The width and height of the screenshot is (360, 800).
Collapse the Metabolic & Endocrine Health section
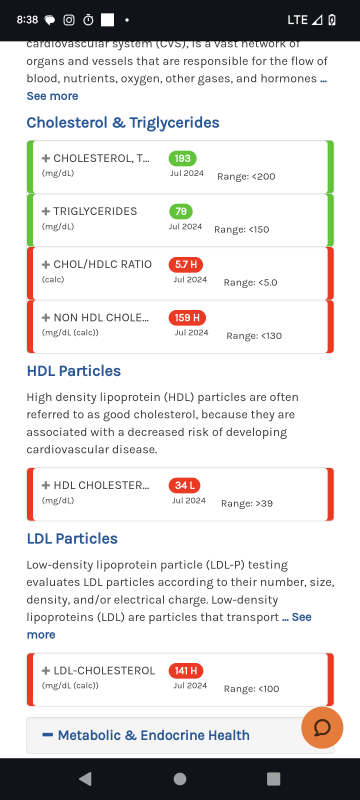point(146,735)
